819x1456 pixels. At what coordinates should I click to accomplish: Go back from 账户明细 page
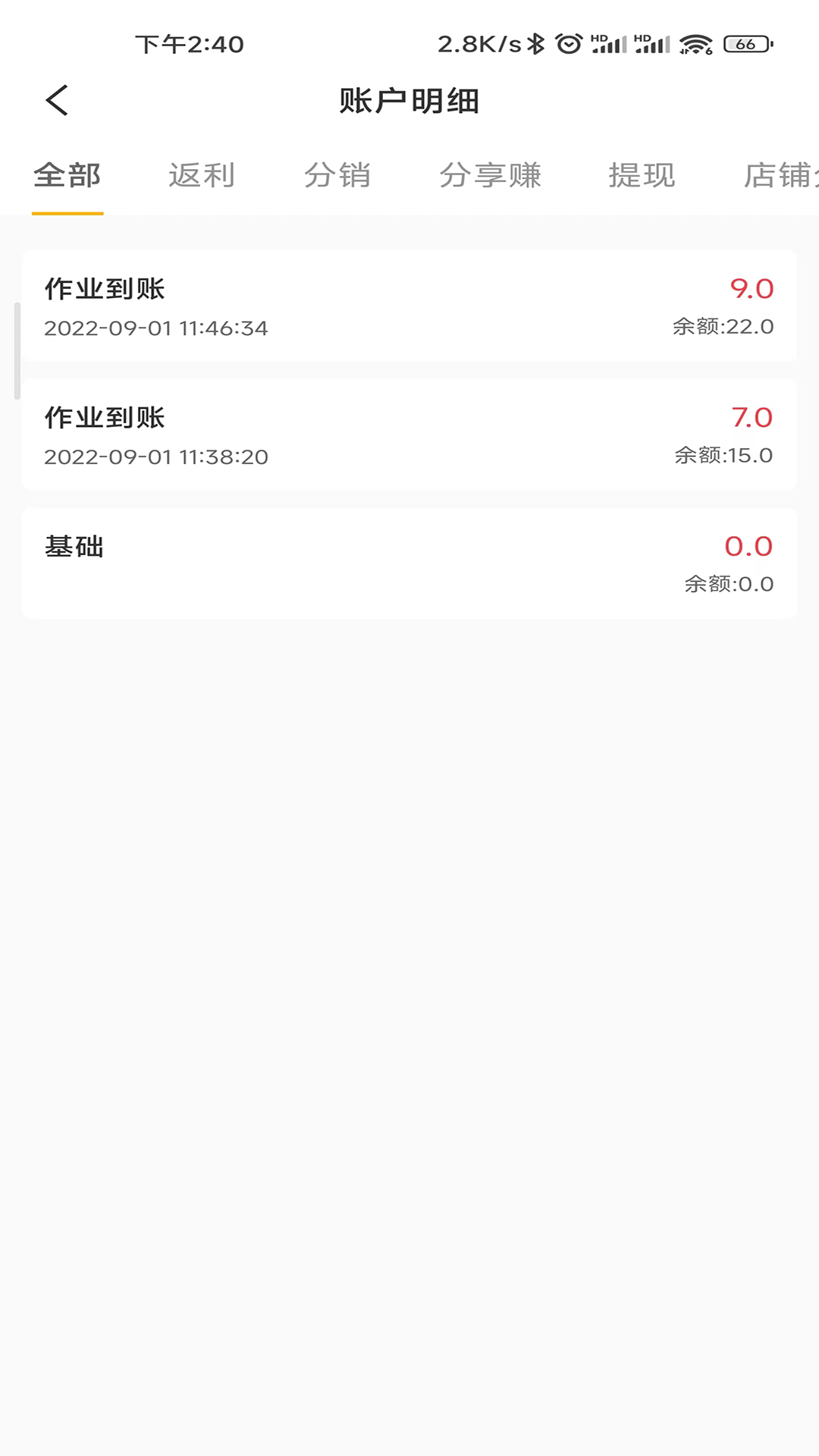58,100
